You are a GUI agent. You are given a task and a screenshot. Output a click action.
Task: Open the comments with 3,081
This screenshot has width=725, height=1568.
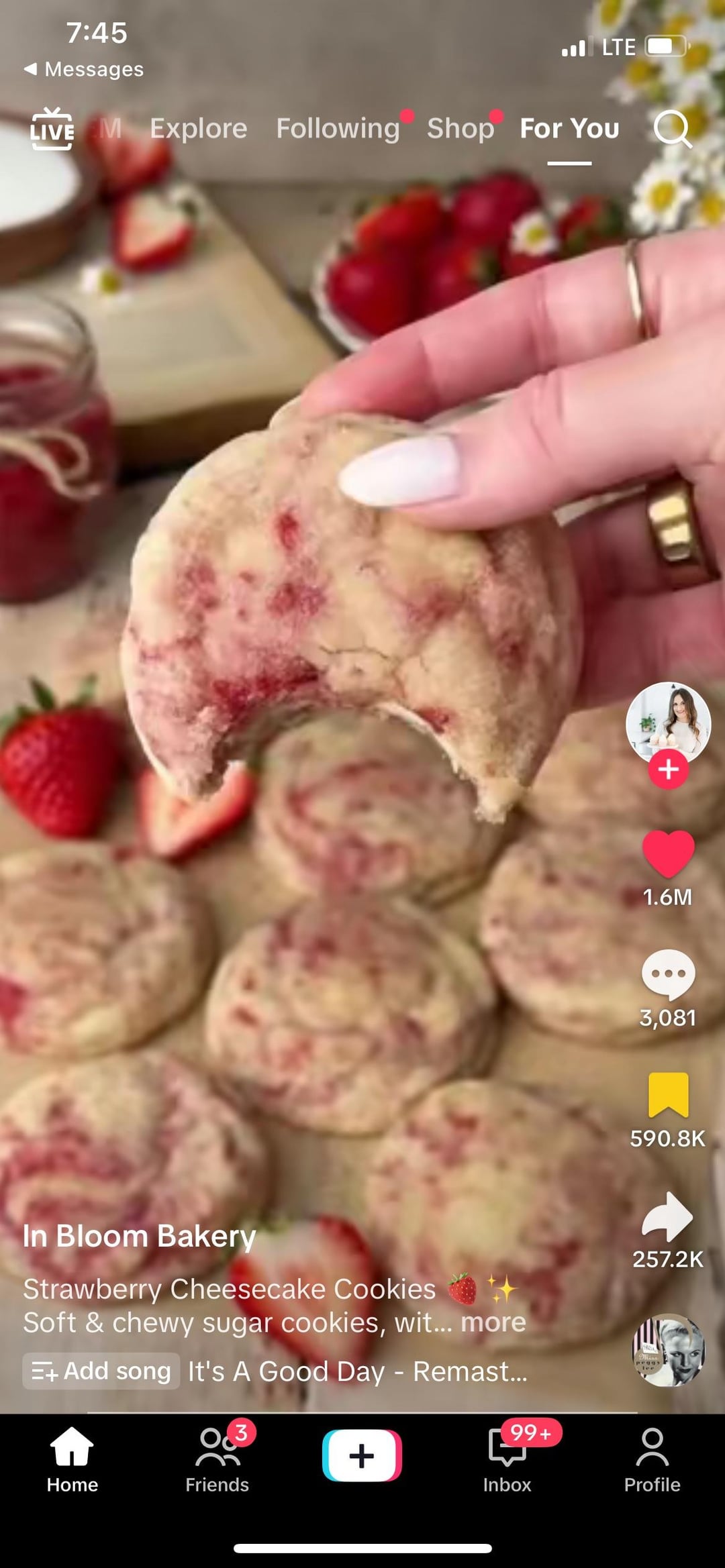tap(668, 975)
